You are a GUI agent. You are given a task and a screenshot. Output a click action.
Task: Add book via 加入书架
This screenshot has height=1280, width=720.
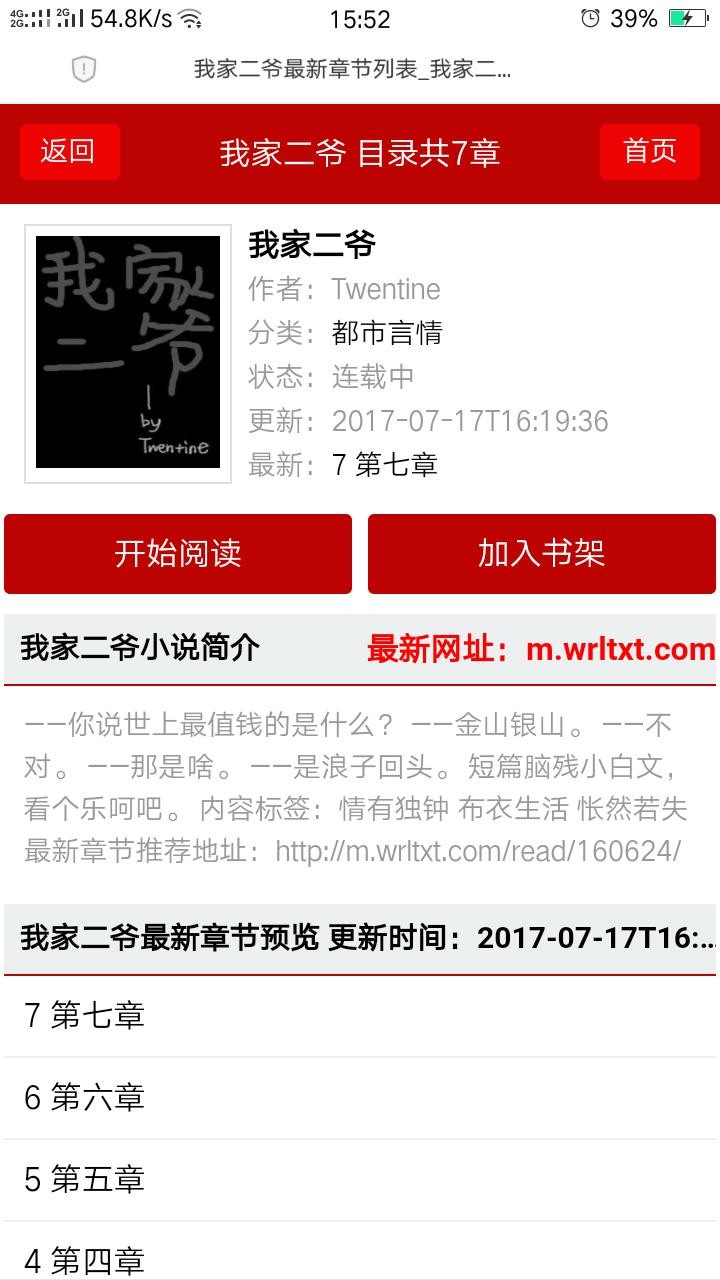pos(541,554)
